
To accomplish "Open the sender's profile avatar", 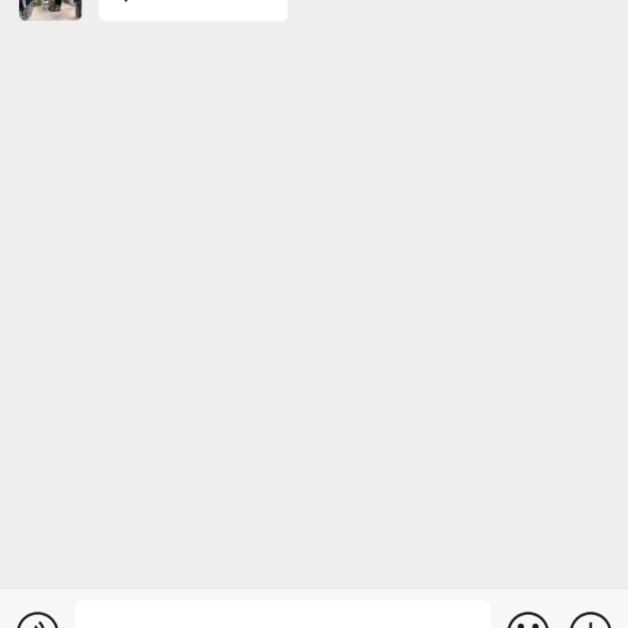I will tap(50, 9).
